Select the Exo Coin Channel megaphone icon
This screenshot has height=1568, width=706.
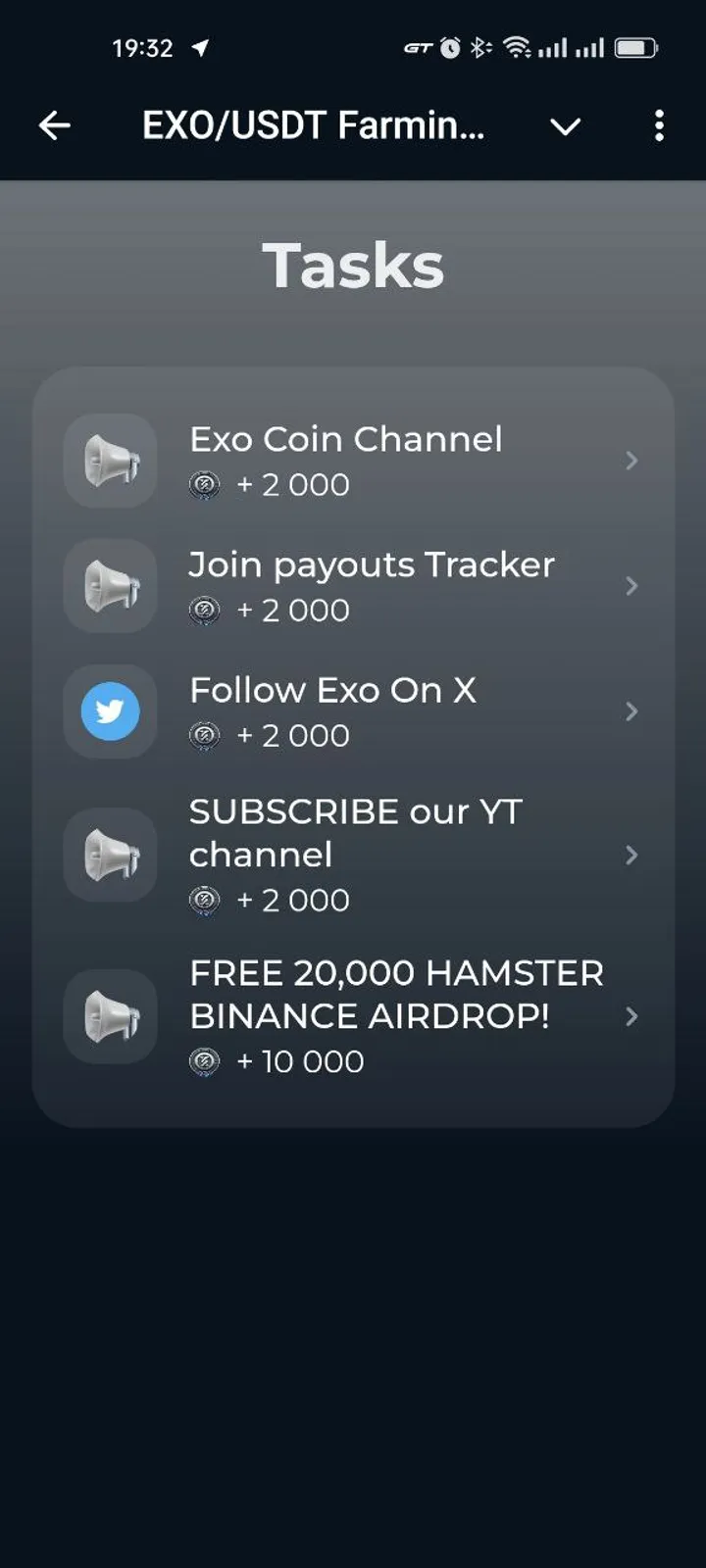click(x=109, y=461)
